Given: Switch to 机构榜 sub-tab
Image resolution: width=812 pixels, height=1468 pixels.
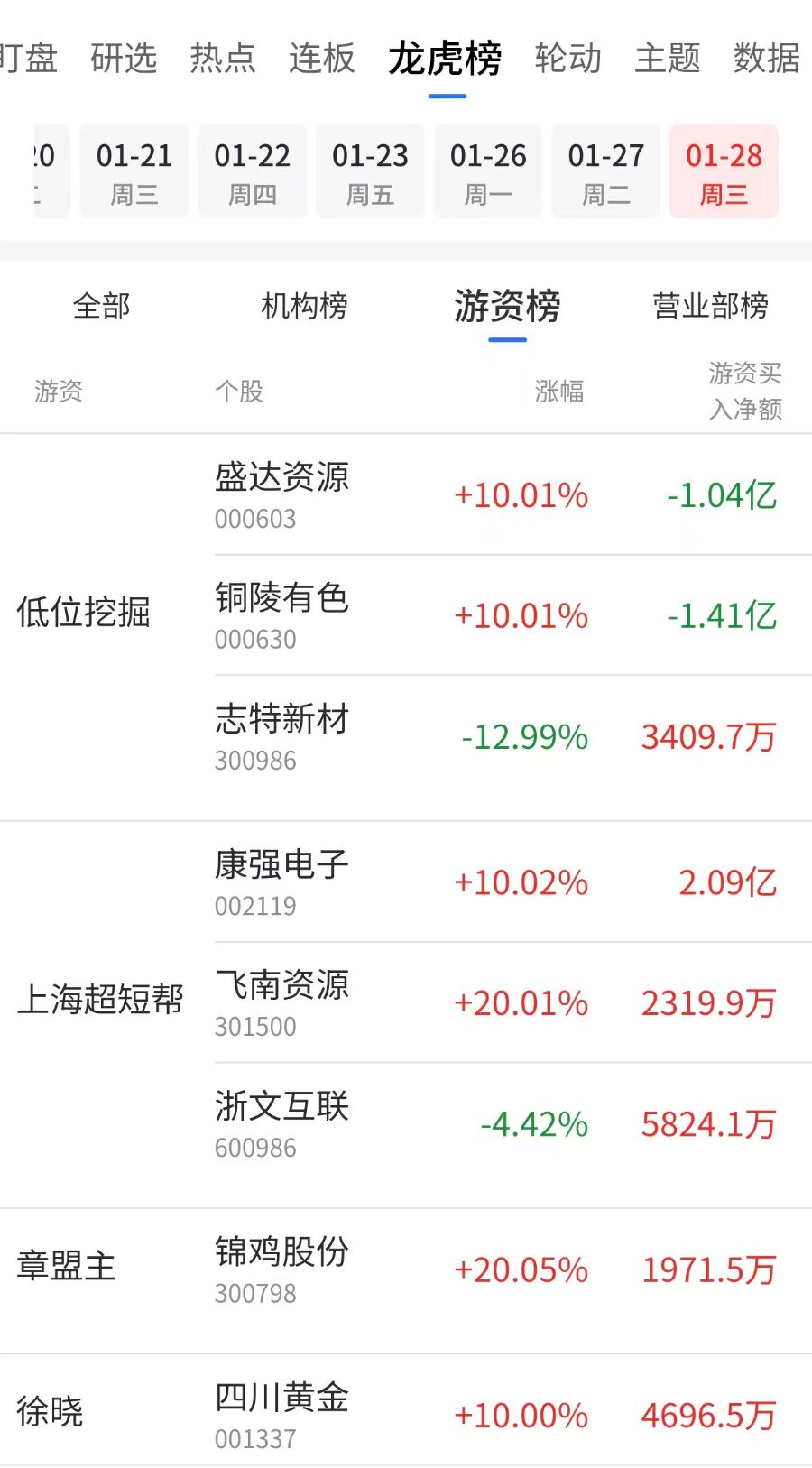Looking at the screenshot, I should tap(304, 306).
